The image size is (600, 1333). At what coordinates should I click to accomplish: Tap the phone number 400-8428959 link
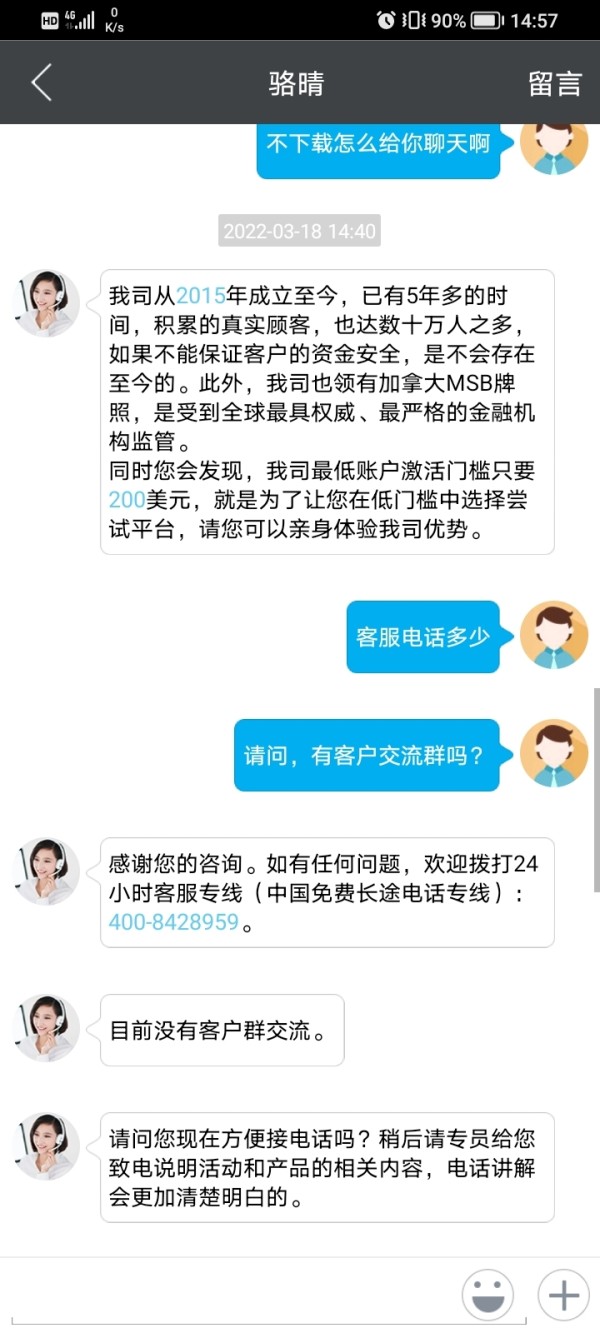point(174,922)
